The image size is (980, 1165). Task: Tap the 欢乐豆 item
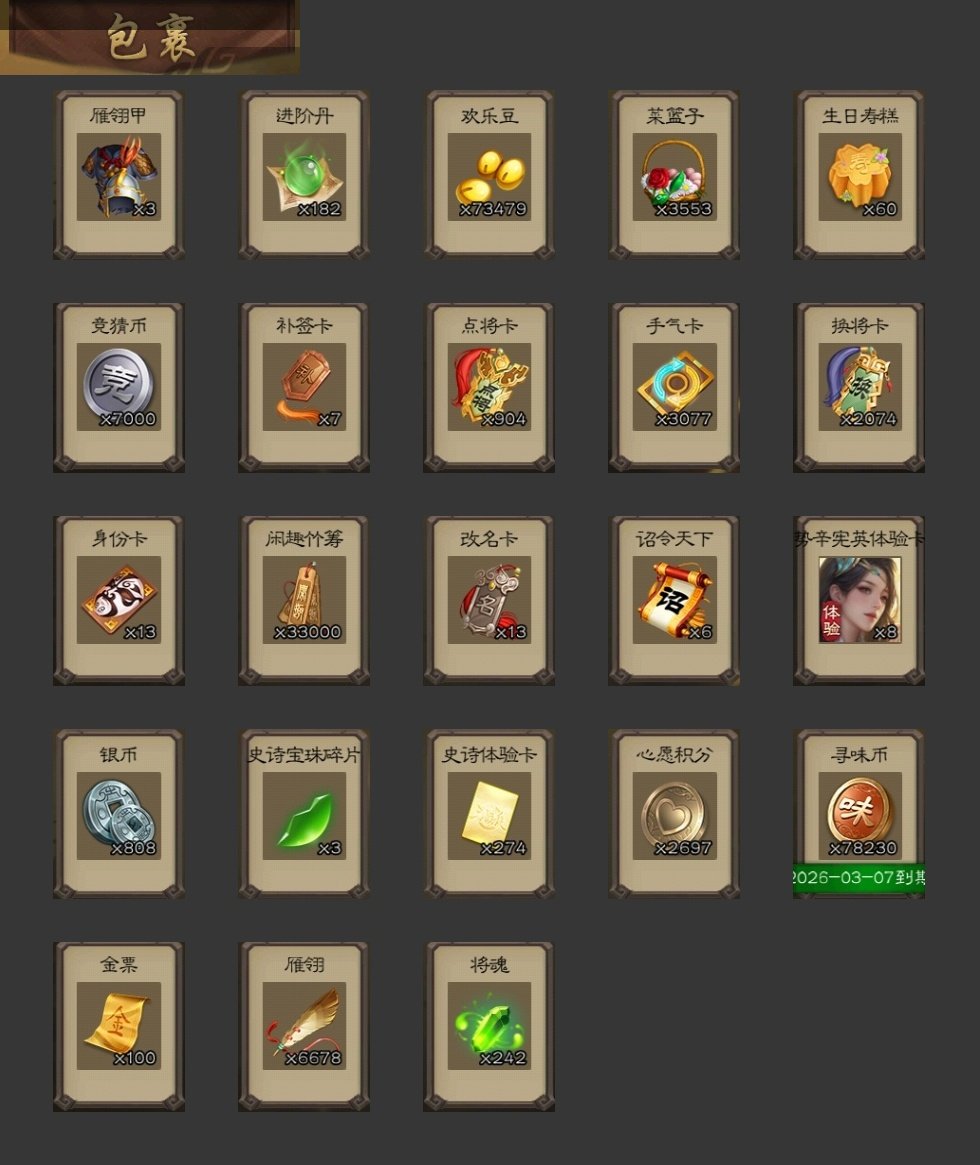click(489, 177)
